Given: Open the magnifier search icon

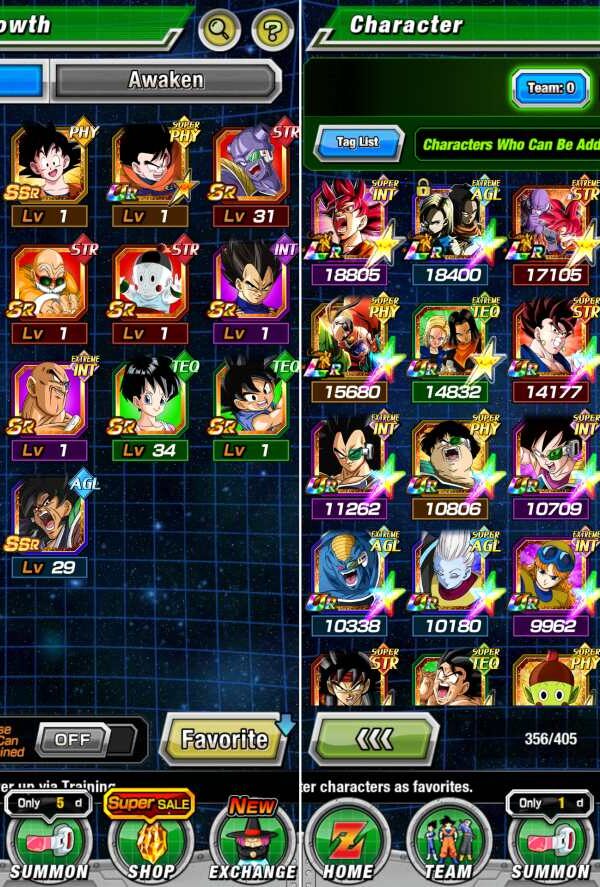Looking at the screenshot, I should point(219,30).
